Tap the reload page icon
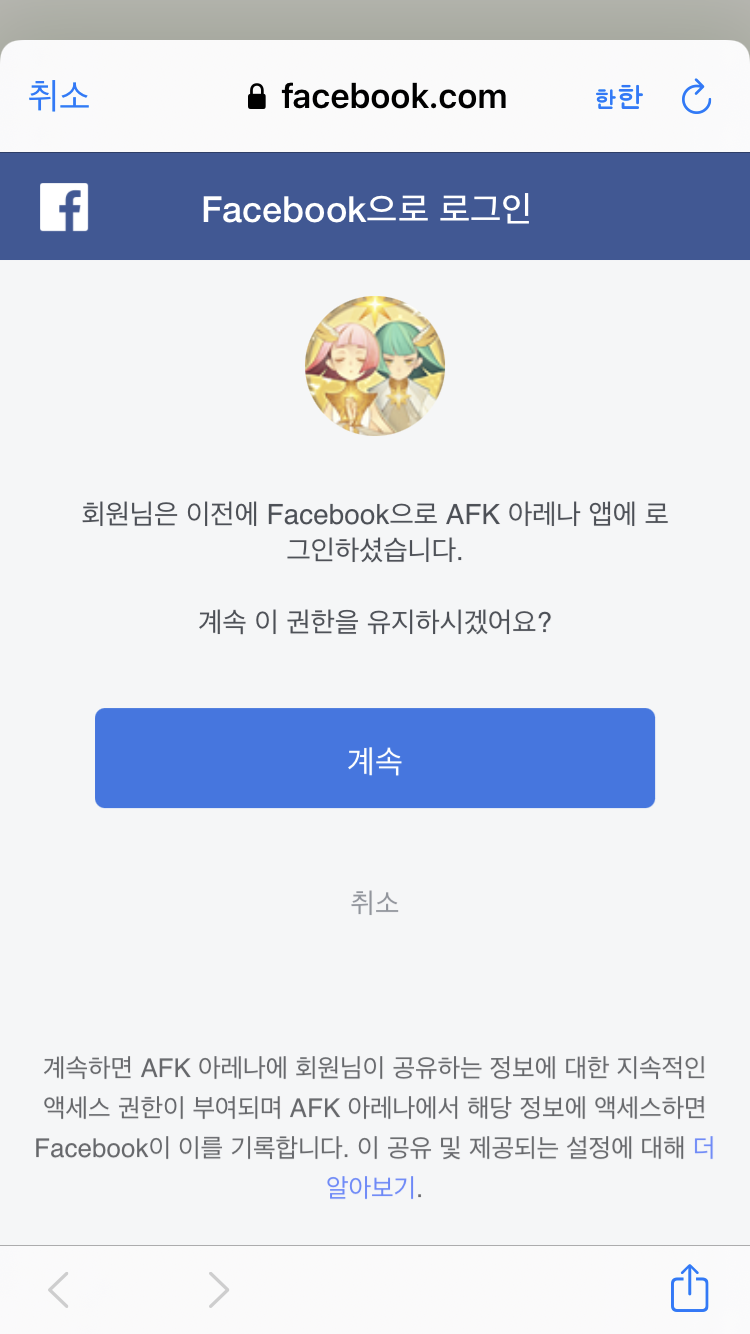Viewport: 750px width, 1334px height. point(695,96)
